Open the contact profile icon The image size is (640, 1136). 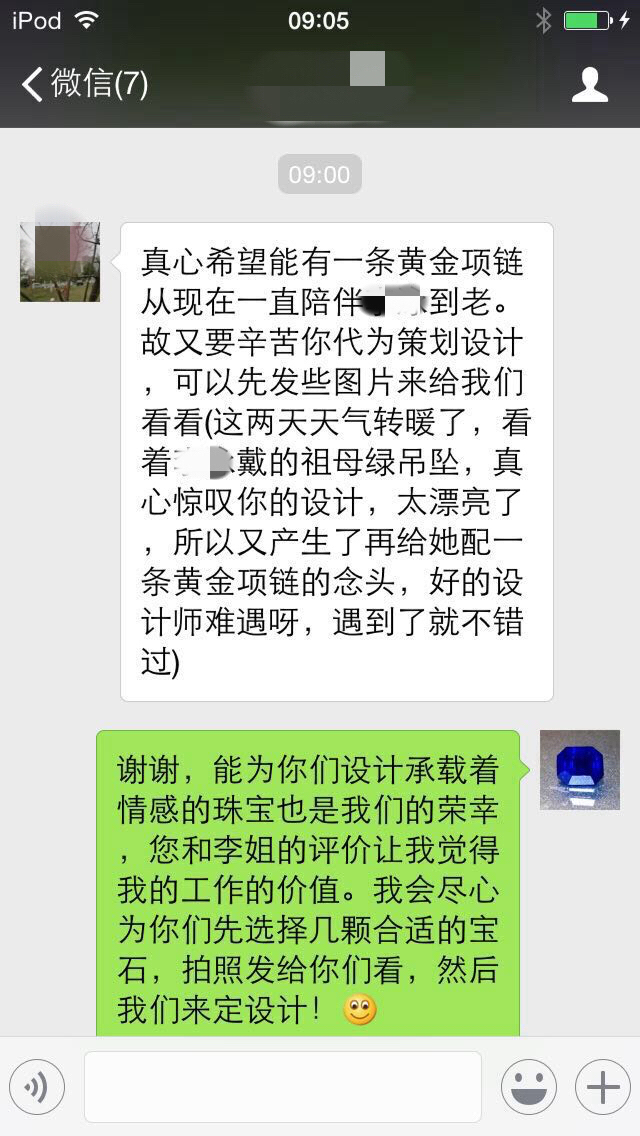[x=590, y=84]
